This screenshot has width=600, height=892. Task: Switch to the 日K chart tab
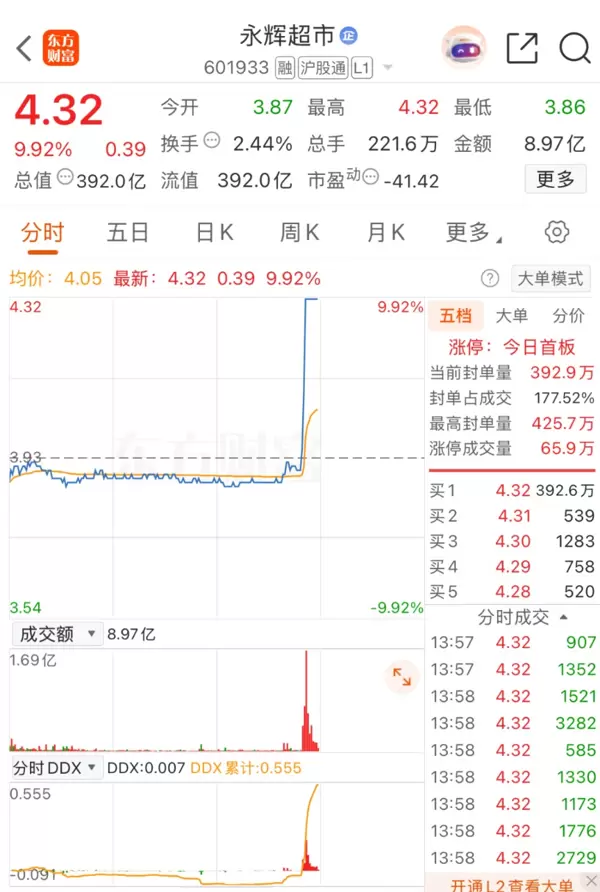(214, 233)
